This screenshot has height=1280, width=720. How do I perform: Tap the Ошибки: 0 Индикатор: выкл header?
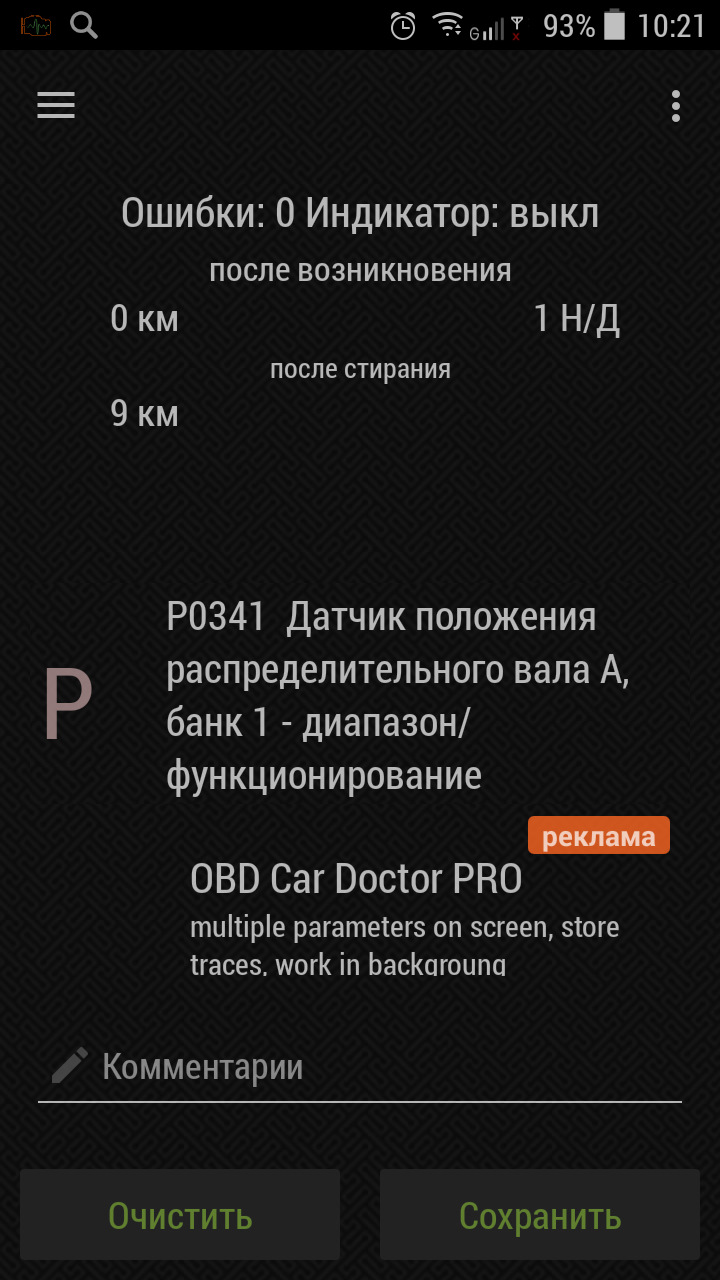point(360,211)
